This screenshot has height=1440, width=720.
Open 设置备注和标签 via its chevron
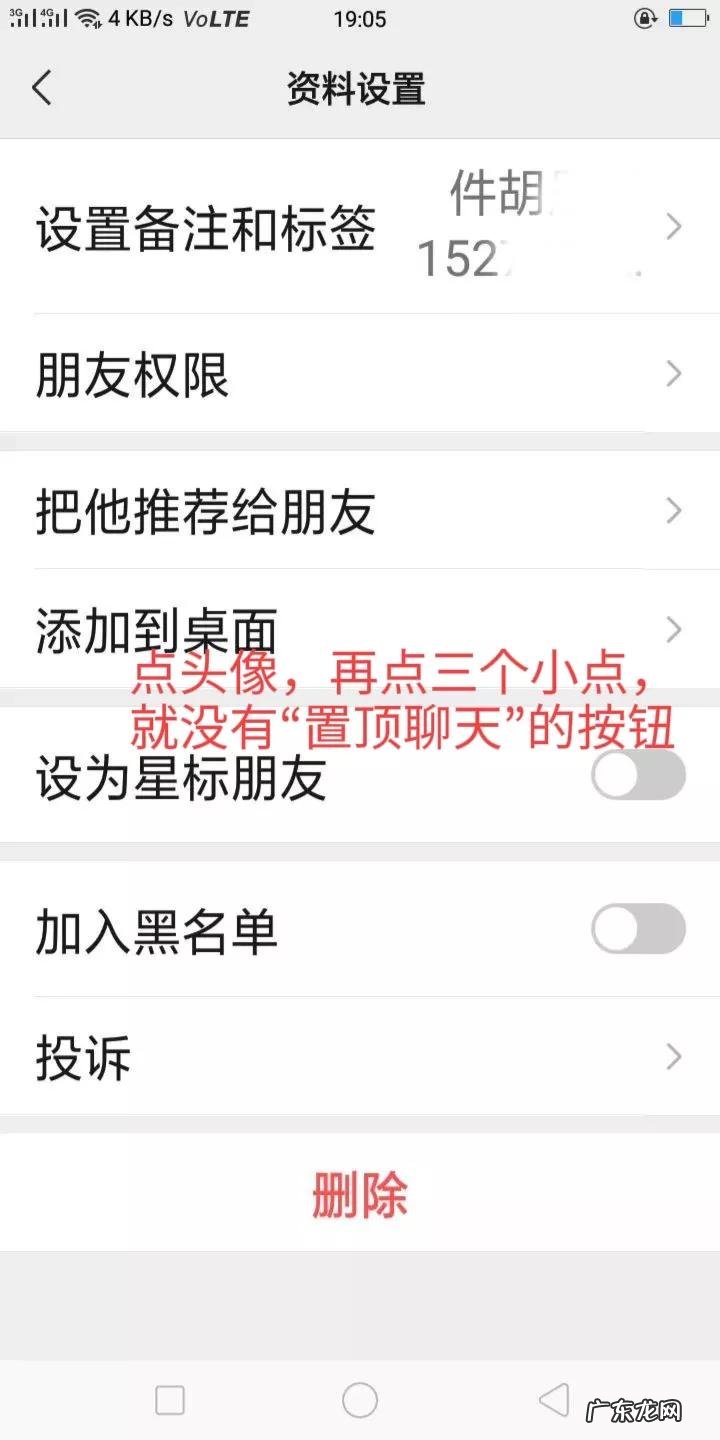(672, 227)
